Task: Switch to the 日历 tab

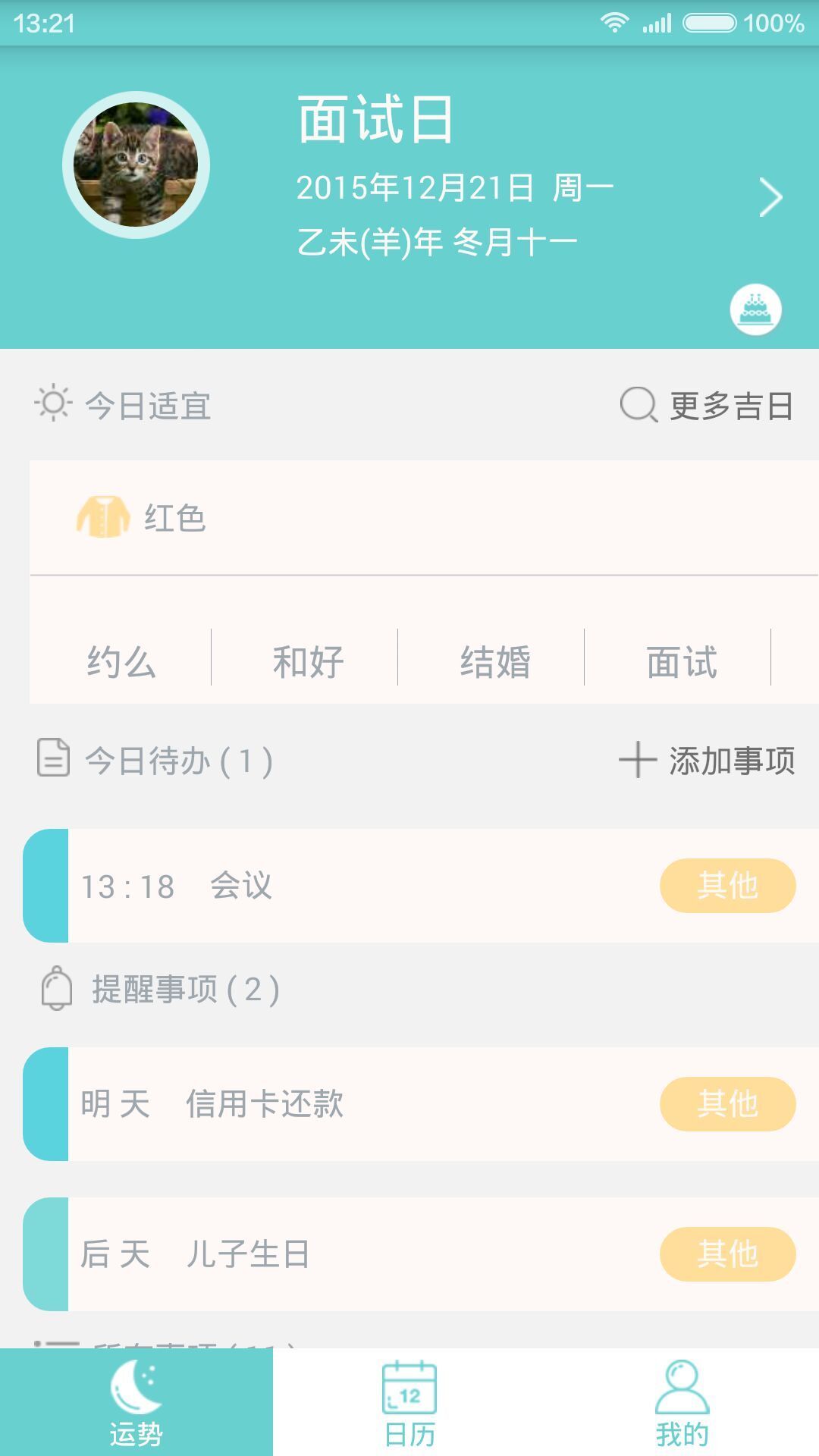Action: click(x=409, y=1403)
